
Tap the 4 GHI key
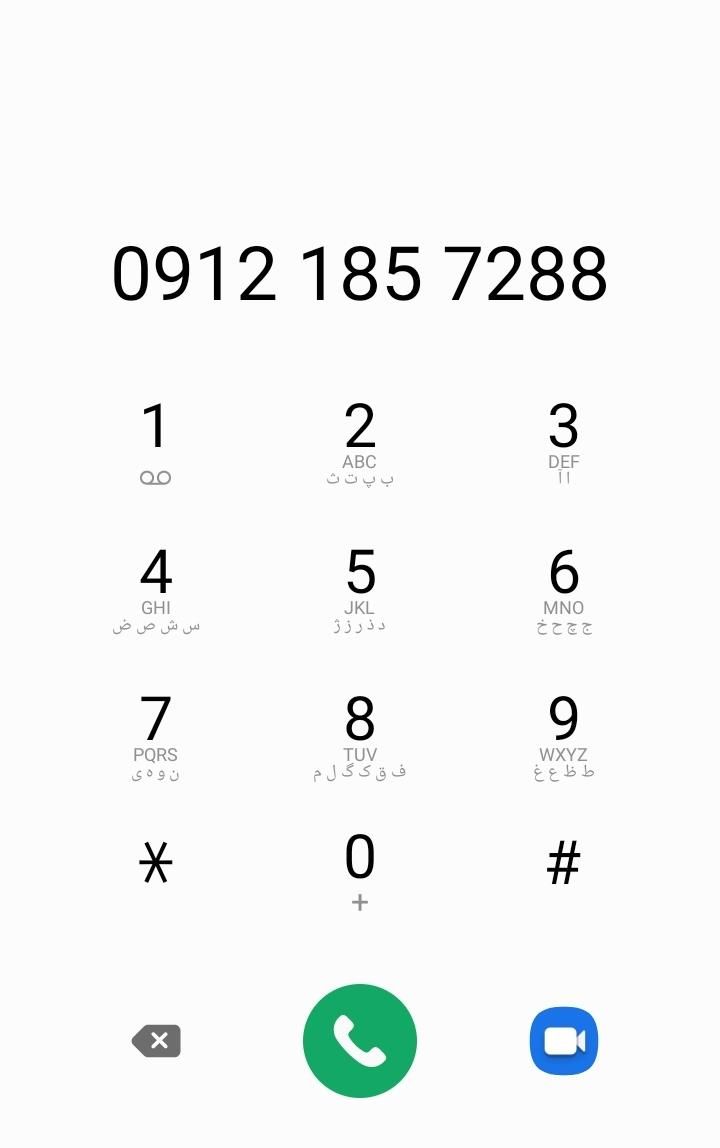[155, 589]
